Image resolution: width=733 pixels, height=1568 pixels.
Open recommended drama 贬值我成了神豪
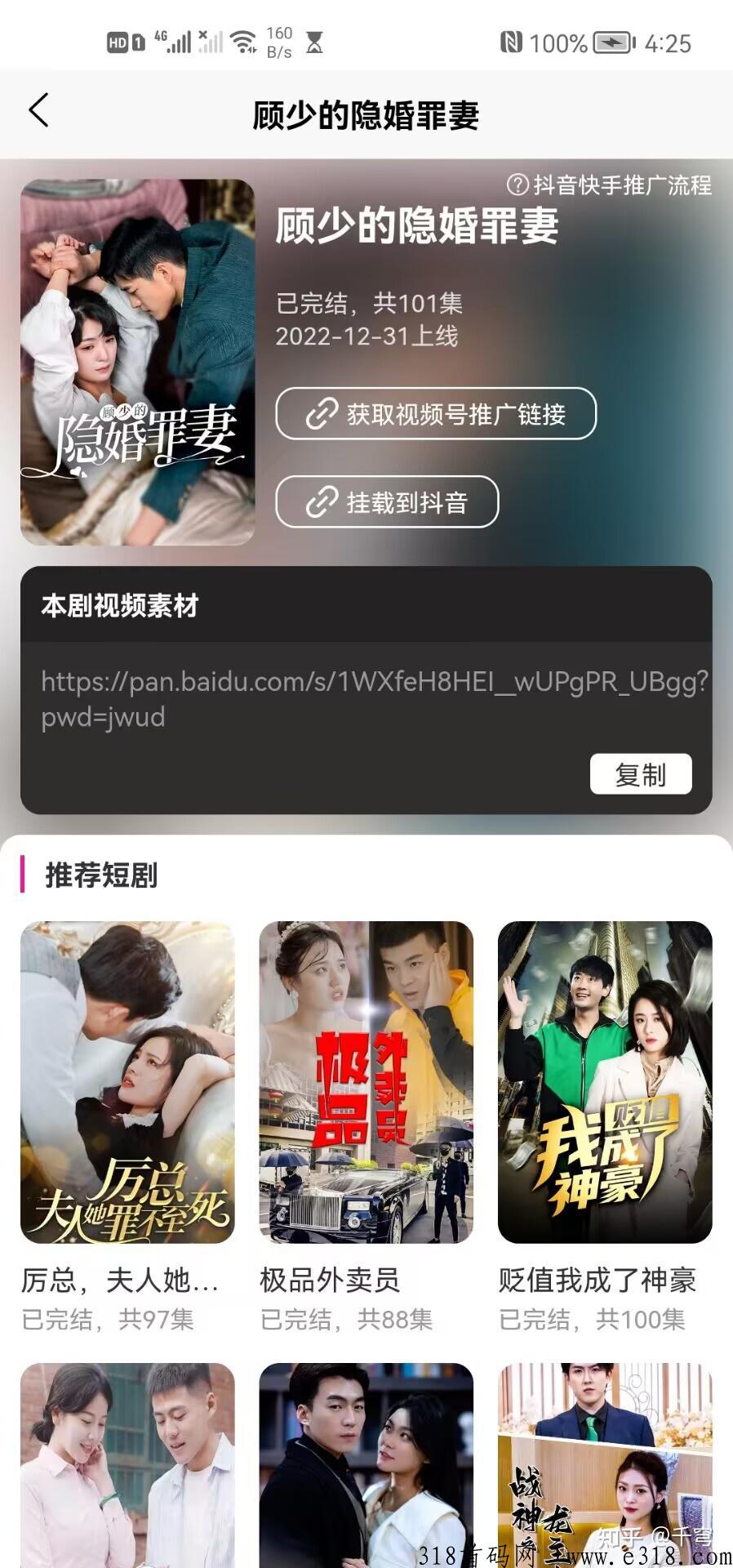point(605,1082)
